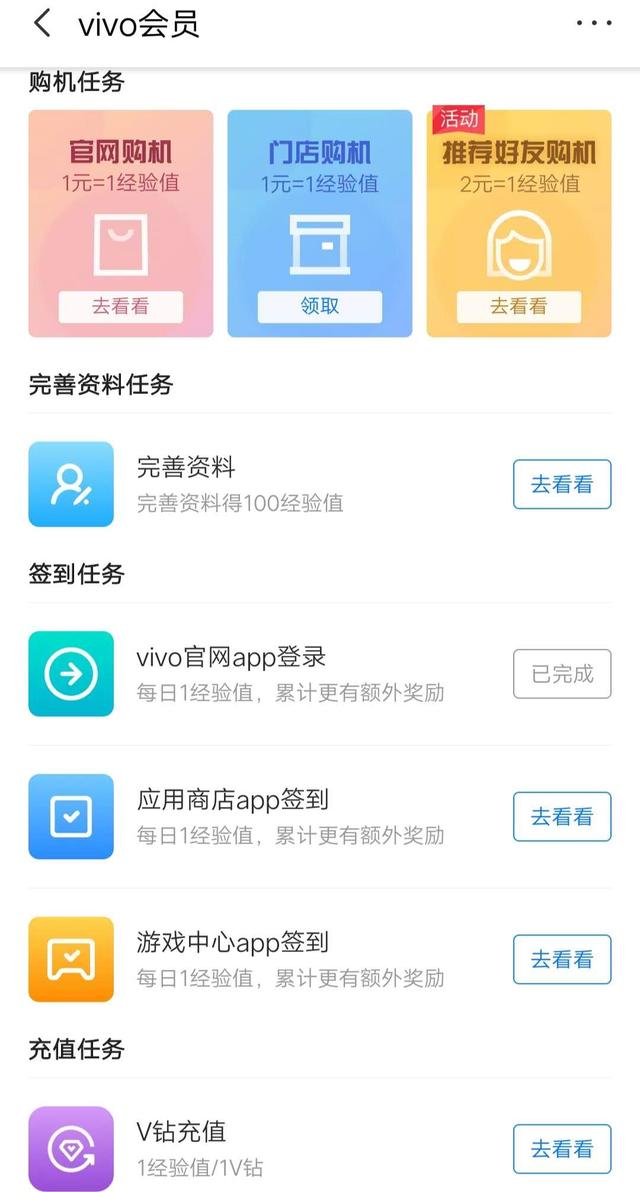This screenshot has height=1192, width=640.
Task: Go back from vivo会员 page
Action: click(x=42, y=23)
